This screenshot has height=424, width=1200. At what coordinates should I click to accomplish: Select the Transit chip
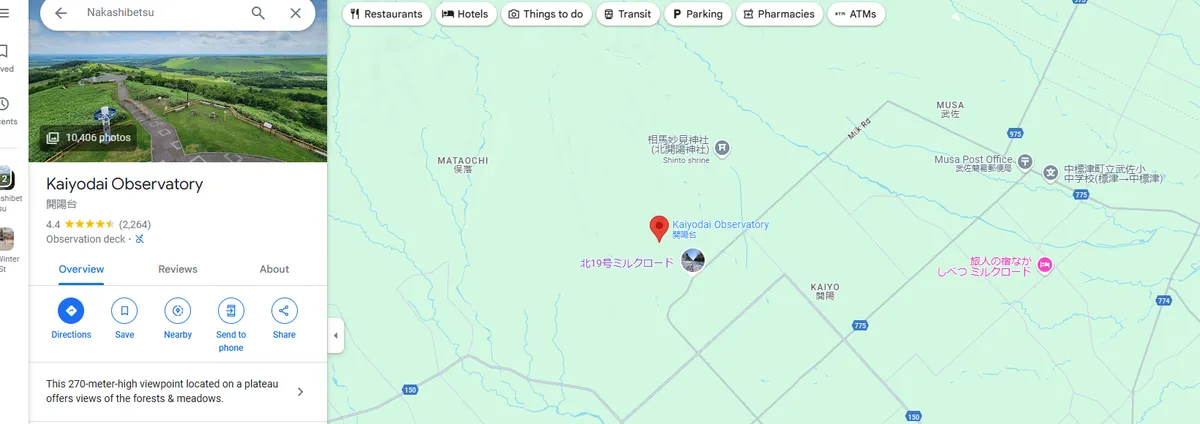[x=627, y=14]
